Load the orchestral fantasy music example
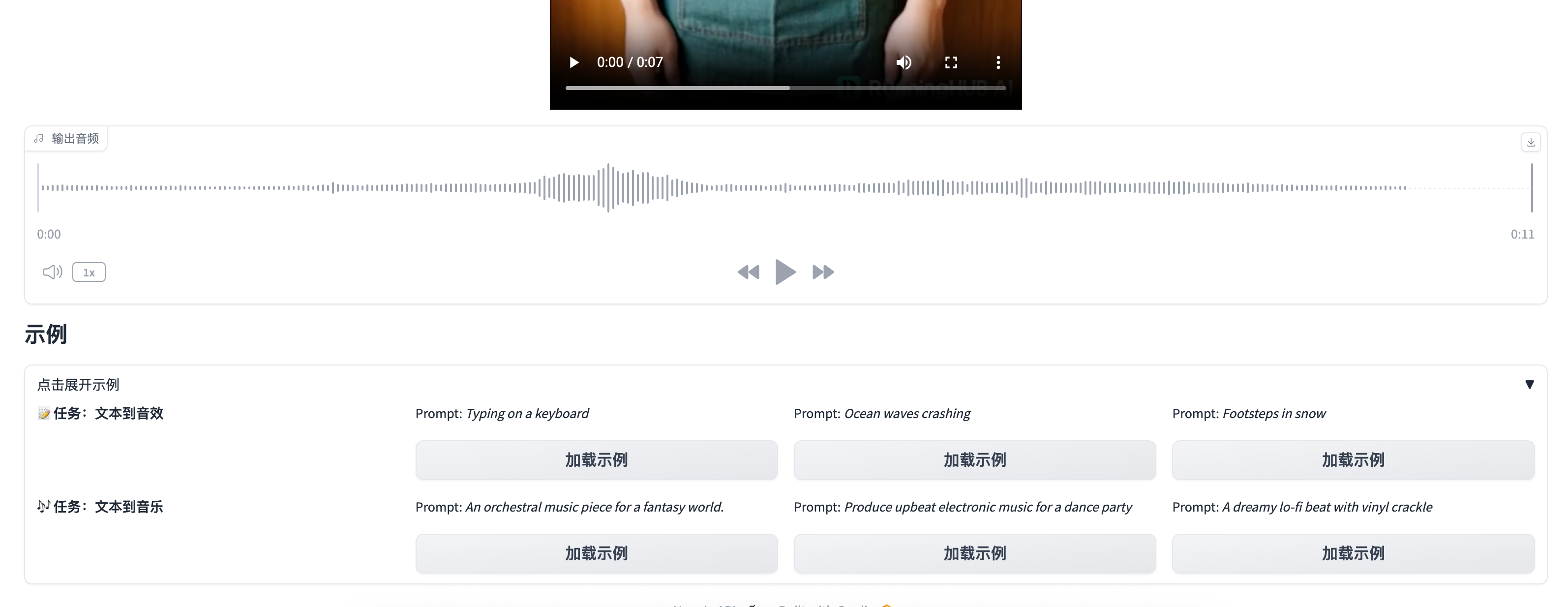The image size is (1568, 607). pos(596,553)
